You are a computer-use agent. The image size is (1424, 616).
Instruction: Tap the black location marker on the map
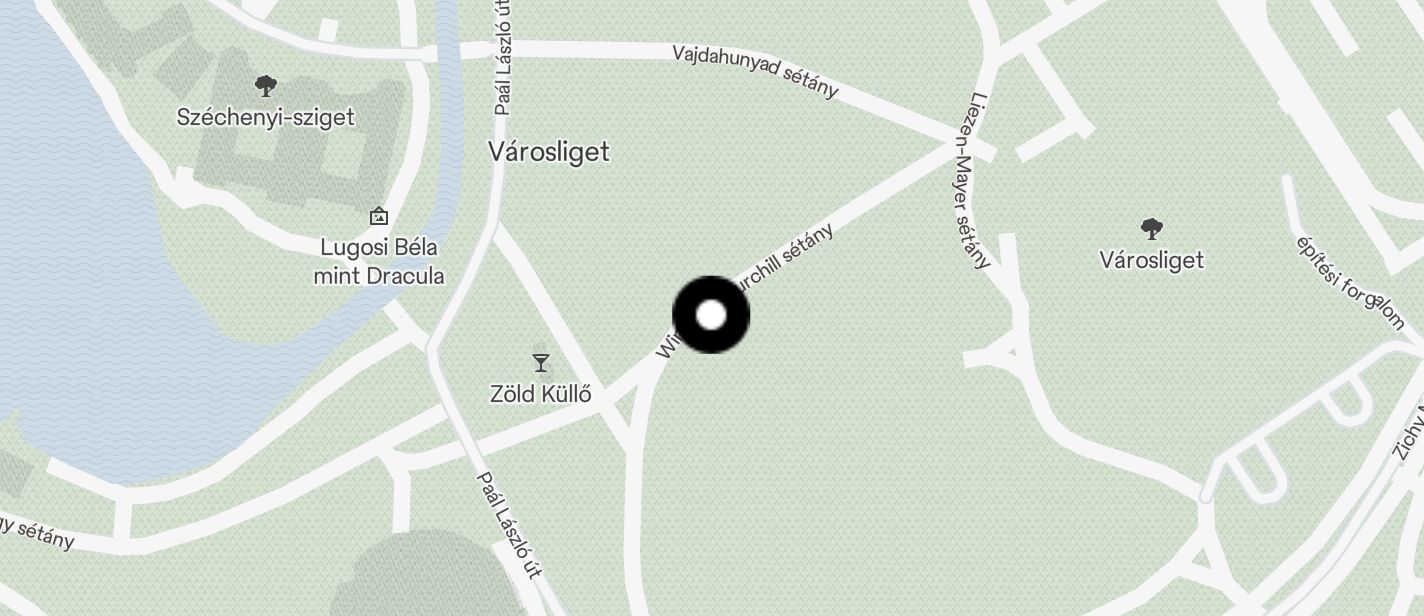(711, 315)
